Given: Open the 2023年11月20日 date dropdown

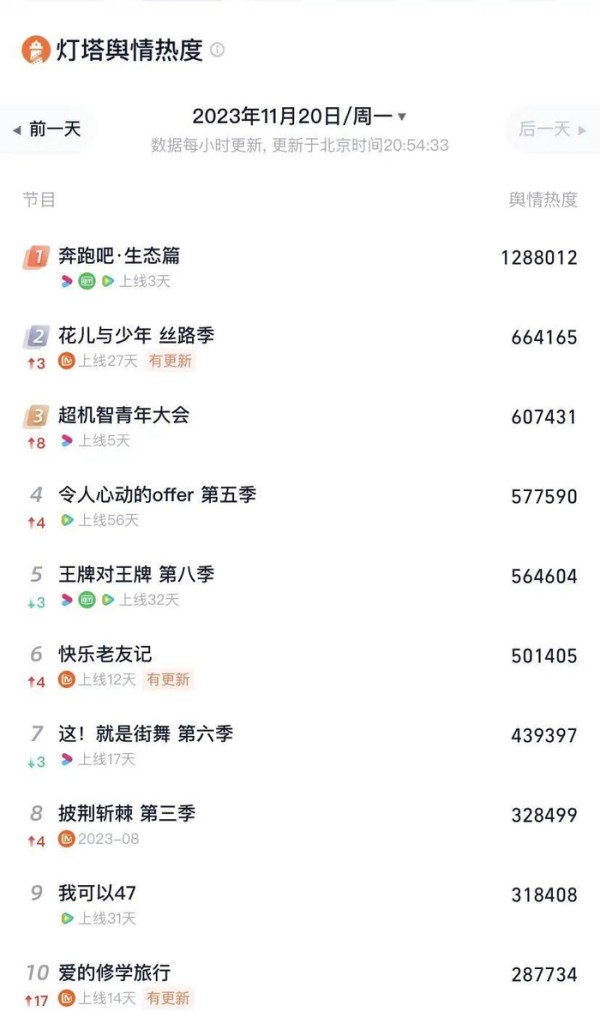Looking at the screenshot, I should [x=300, y=116].
